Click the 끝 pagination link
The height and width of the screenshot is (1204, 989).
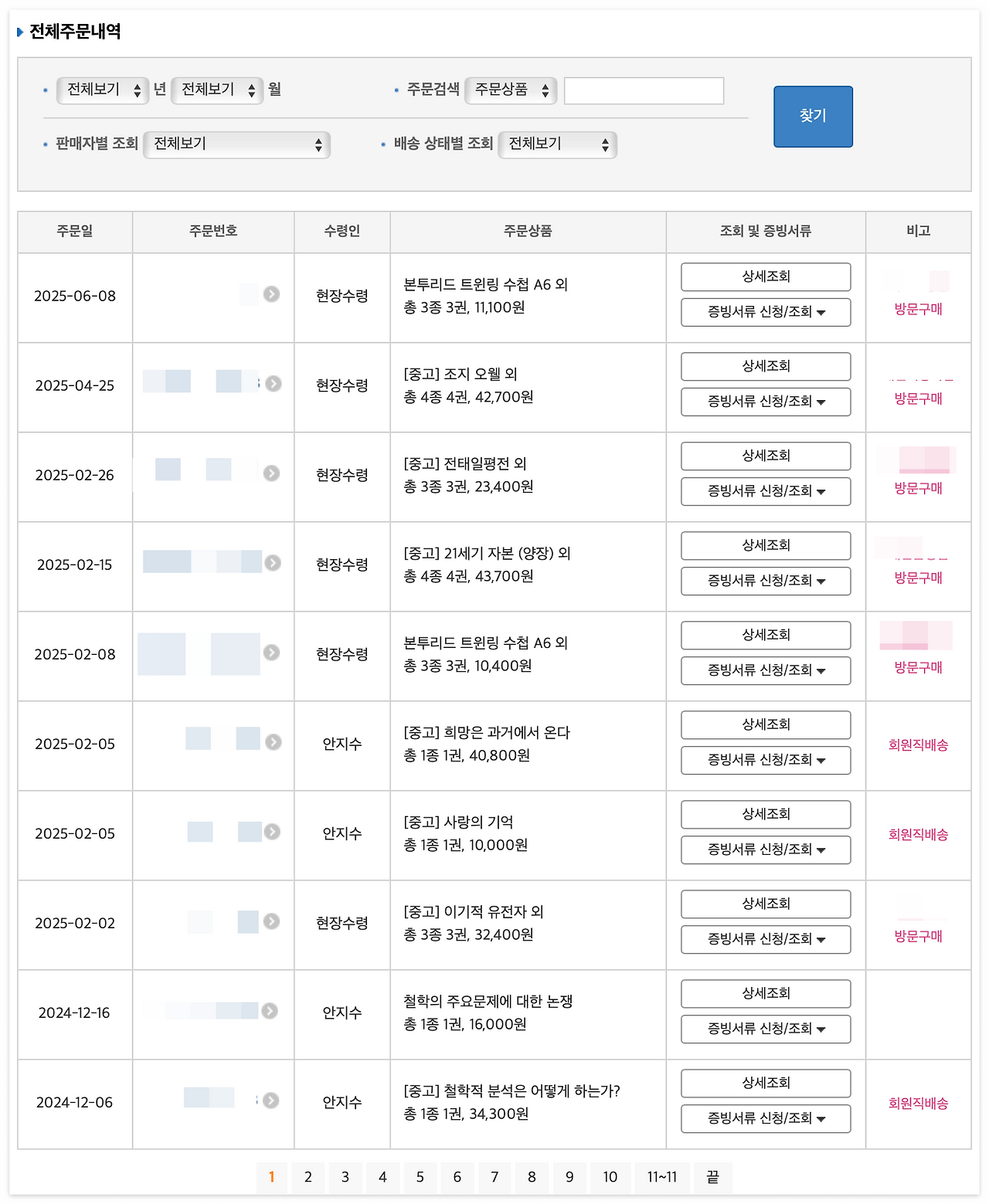coord(712,1177)
